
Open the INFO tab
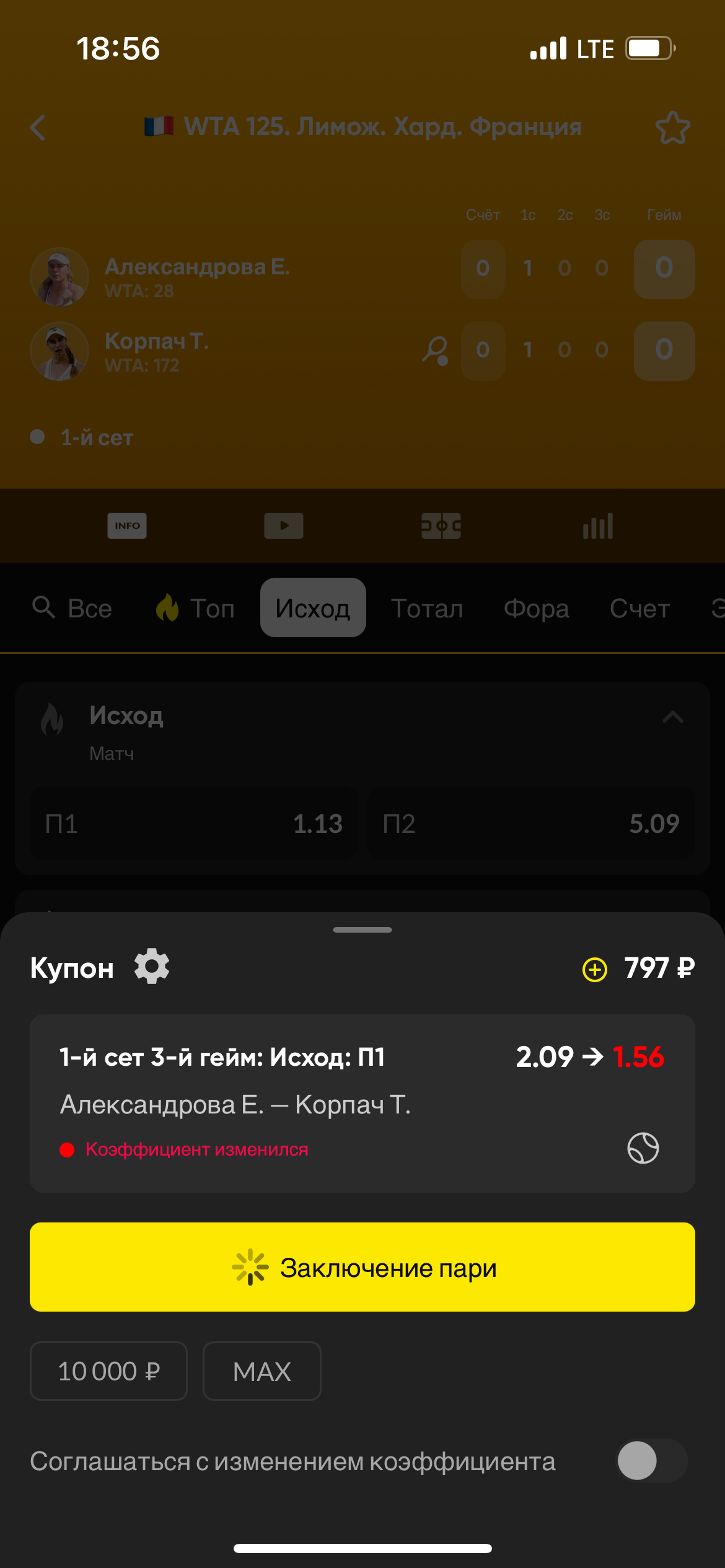(127, 526)
